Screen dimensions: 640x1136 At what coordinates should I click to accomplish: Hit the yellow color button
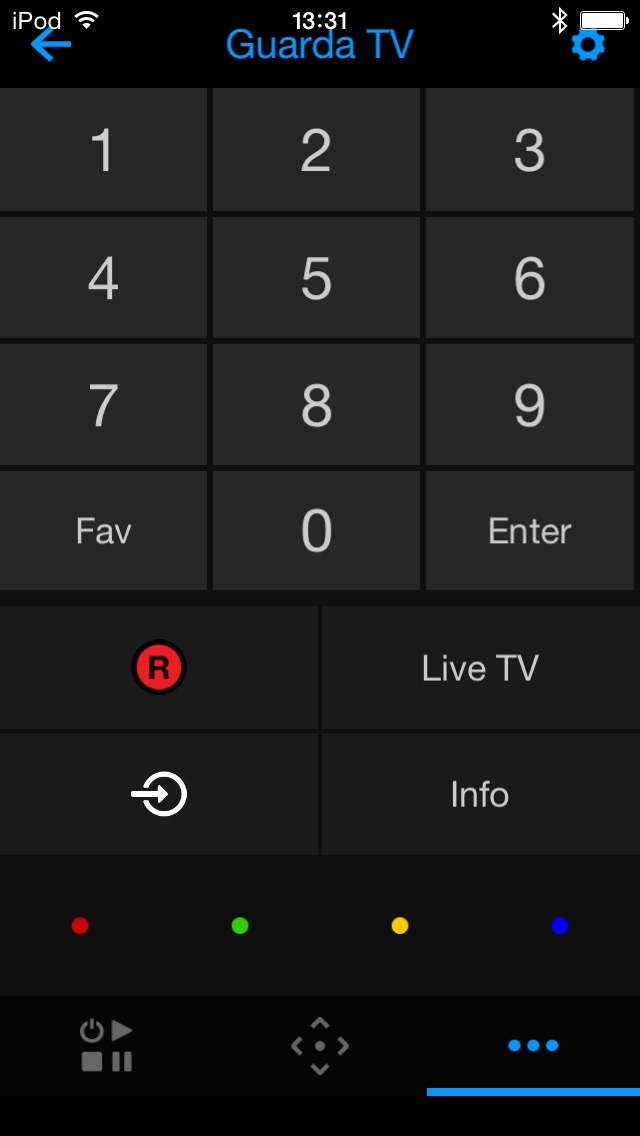click(x=400, y=926)
